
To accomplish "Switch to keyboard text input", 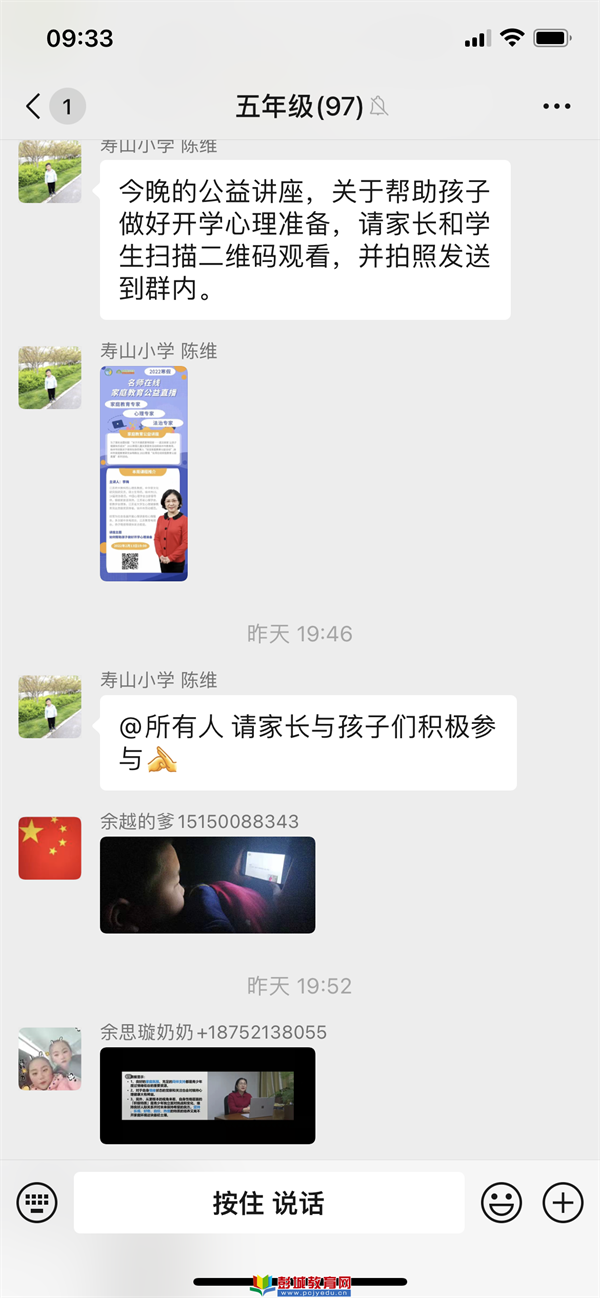I will (37, 1202).
